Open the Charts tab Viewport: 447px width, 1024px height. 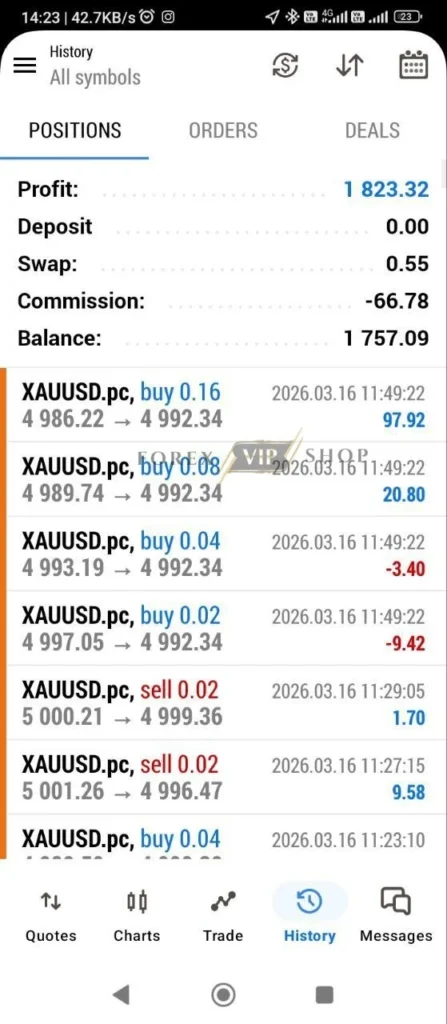coord(137,916)
